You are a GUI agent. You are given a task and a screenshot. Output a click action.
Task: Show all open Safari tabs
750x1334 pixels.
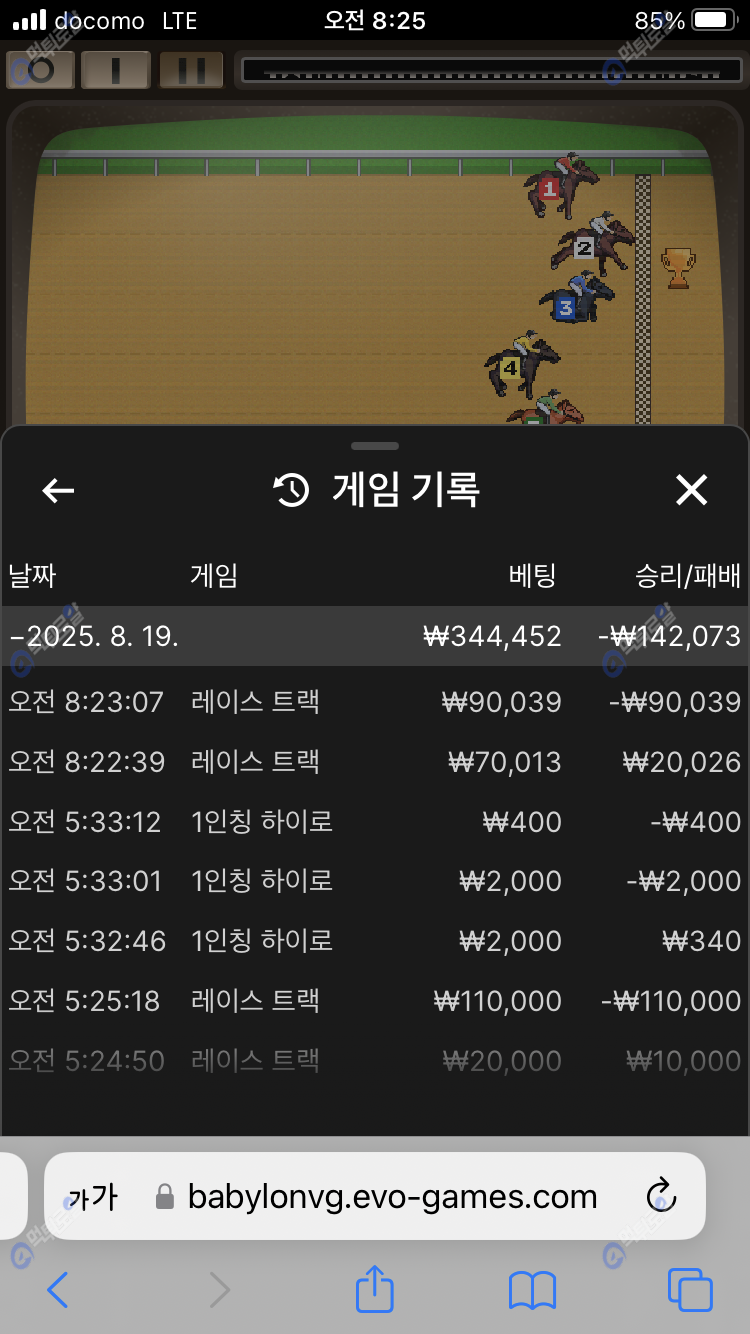point(690,1291)
